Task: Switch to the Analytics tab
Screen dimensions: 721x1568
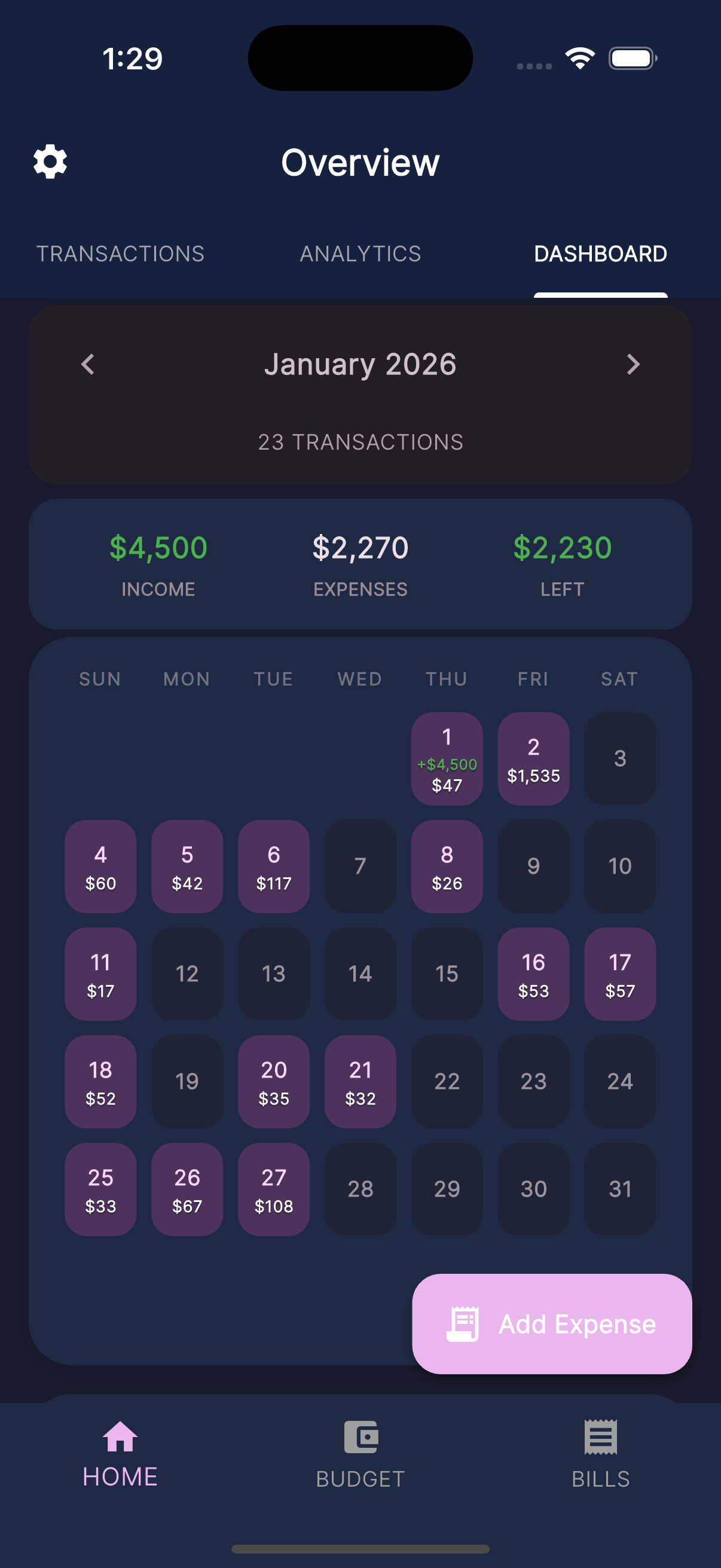Action: click(360, 253)
